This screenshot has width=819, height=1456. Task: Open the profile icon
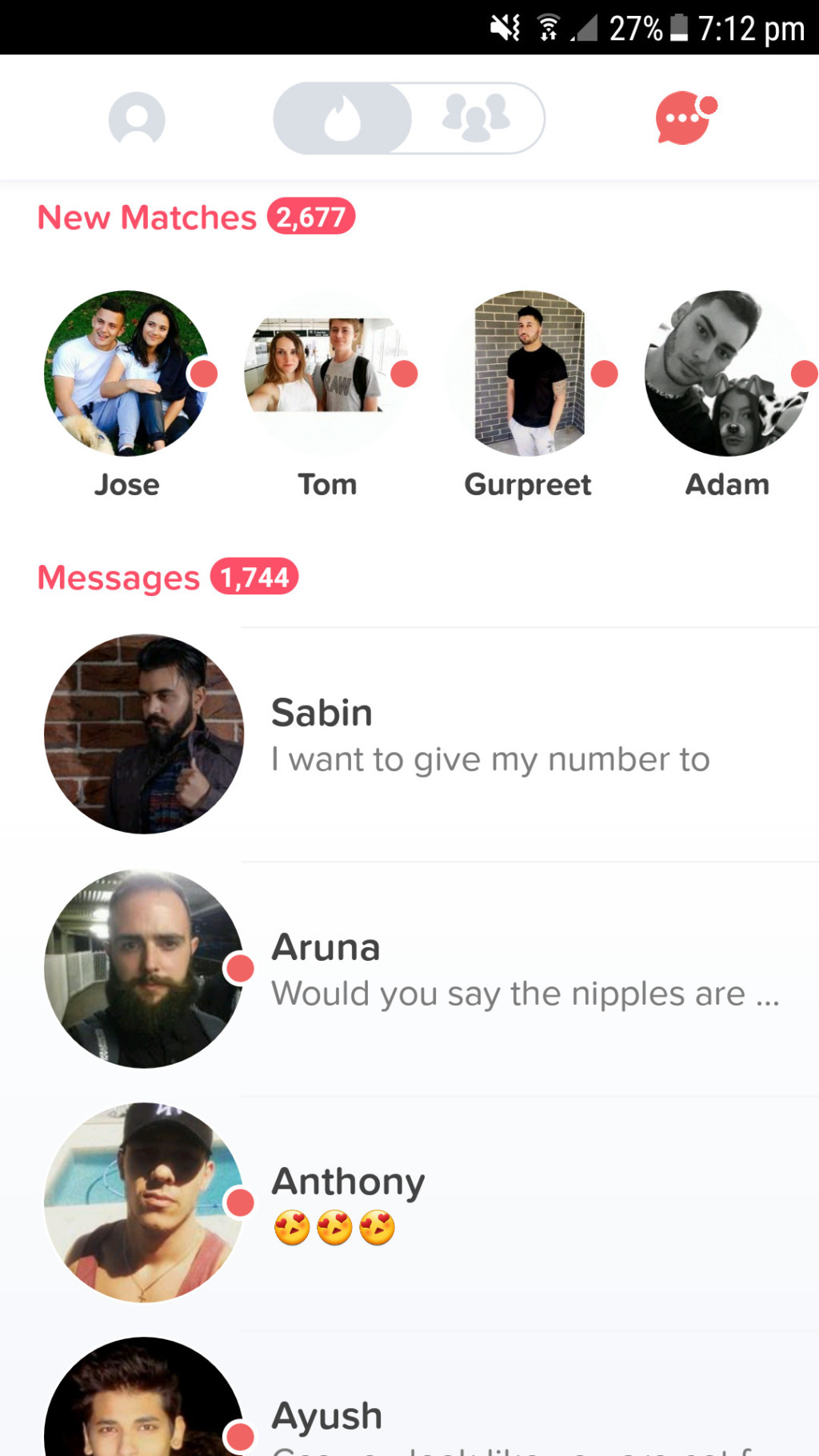coord(137,118)
